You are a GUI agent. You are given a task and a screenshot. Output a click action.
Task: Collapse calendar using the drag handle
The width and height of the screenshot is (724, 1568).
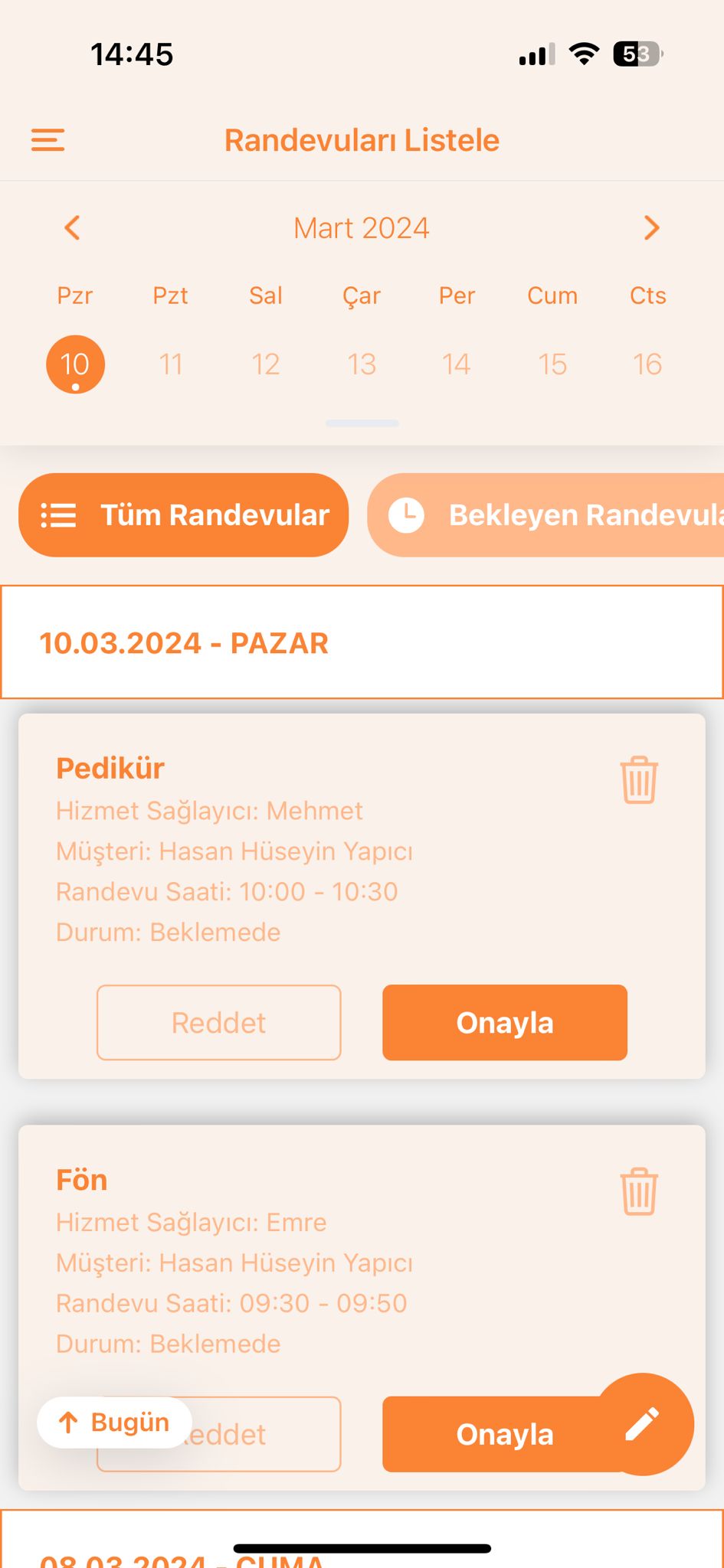pyautogui.click(x=362, y=422)
